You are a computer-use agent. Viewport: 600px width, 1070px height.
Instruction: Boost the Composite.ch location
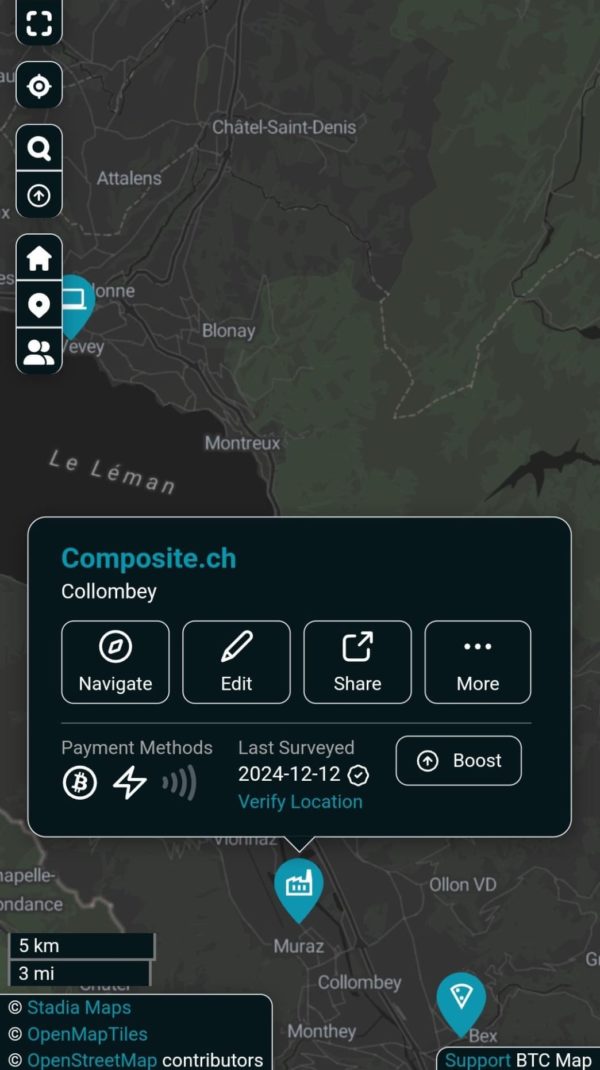(x=459, y=761)
